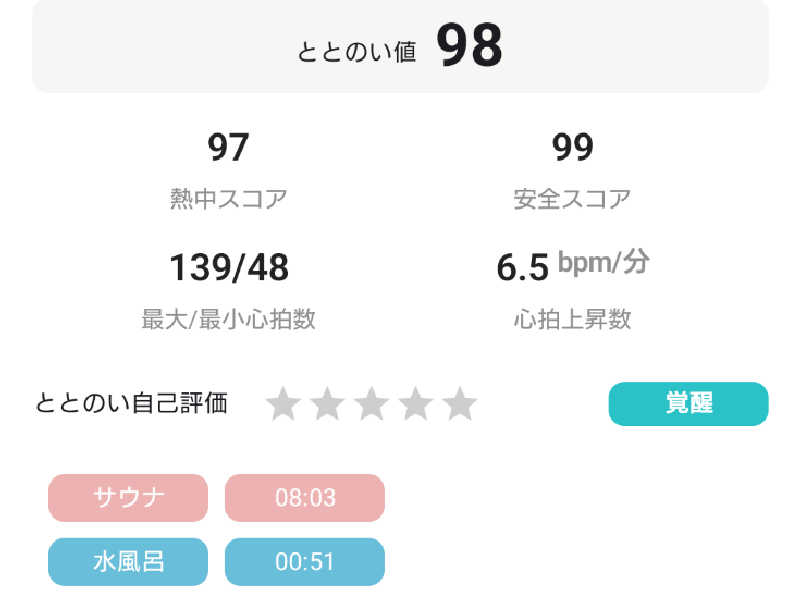
Task: Open the 水風呂 chip
Action: (x=128, y=561)
